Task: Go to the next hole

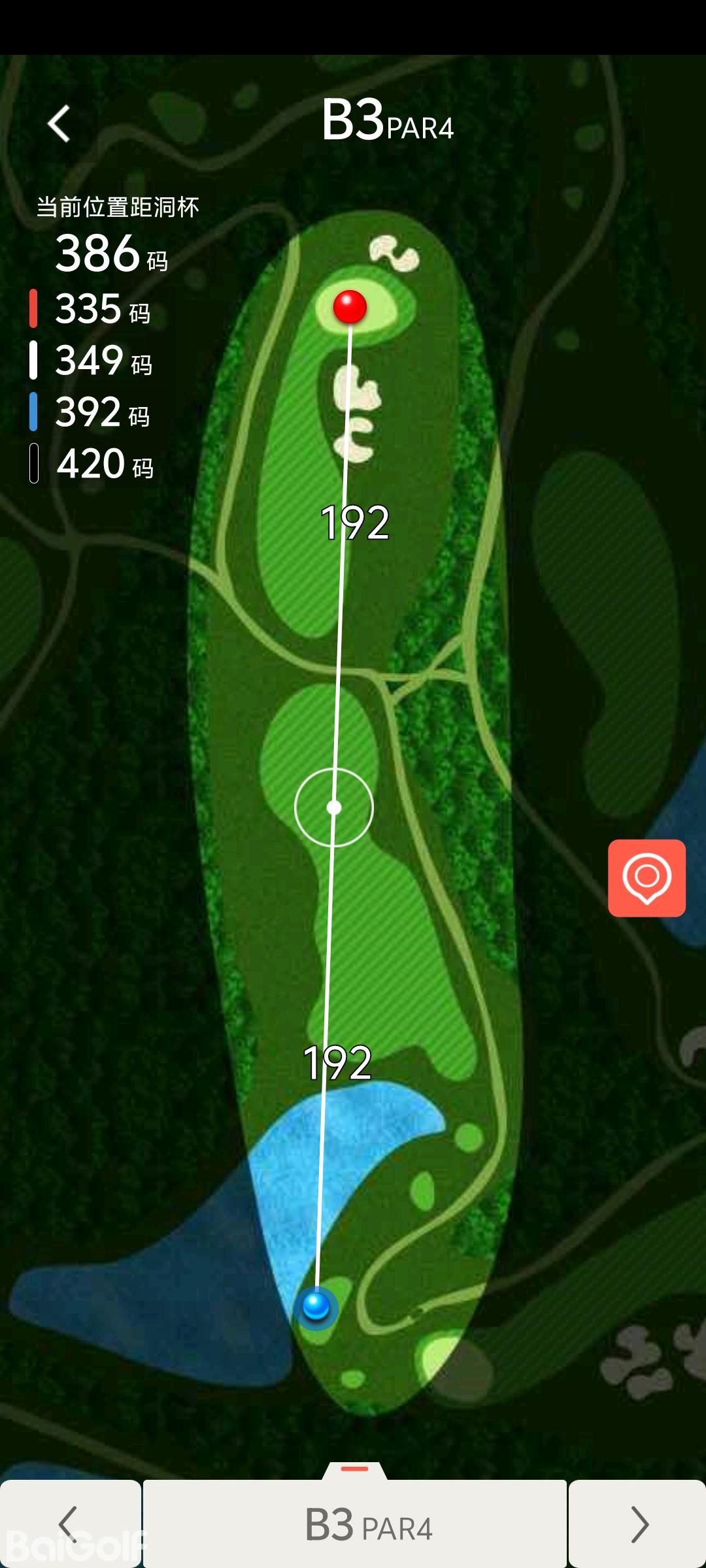Action: (x=638, y=1524)
